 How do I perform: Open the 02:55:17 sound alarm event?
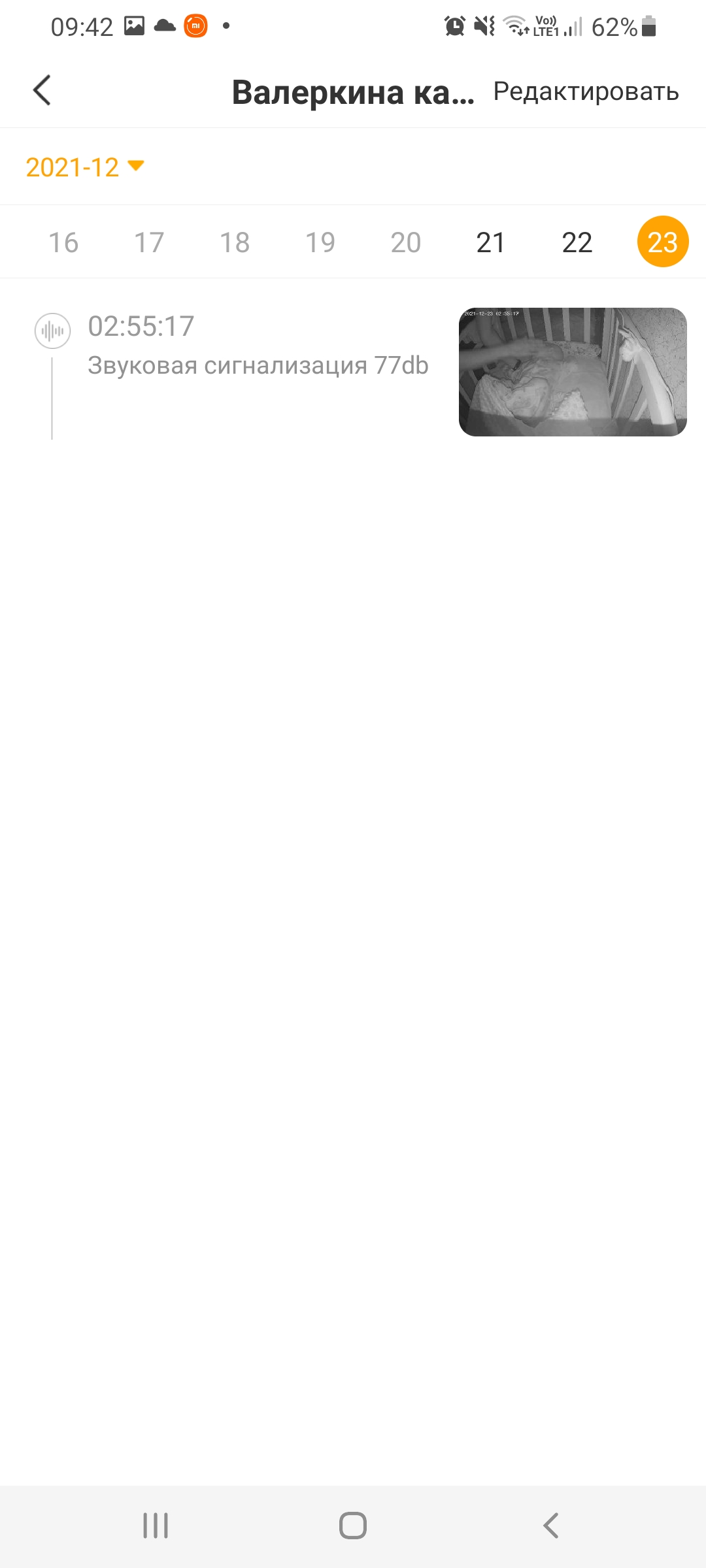click(x=353, y=371)
